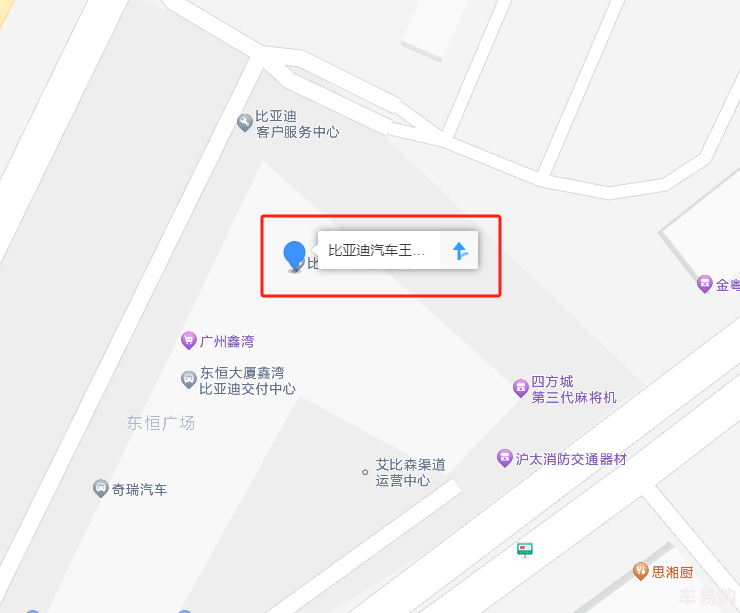Image resolution: width=740 pixels, height=613 pixels.
Task: Tap the green bus stop icon
Action: 524,549
